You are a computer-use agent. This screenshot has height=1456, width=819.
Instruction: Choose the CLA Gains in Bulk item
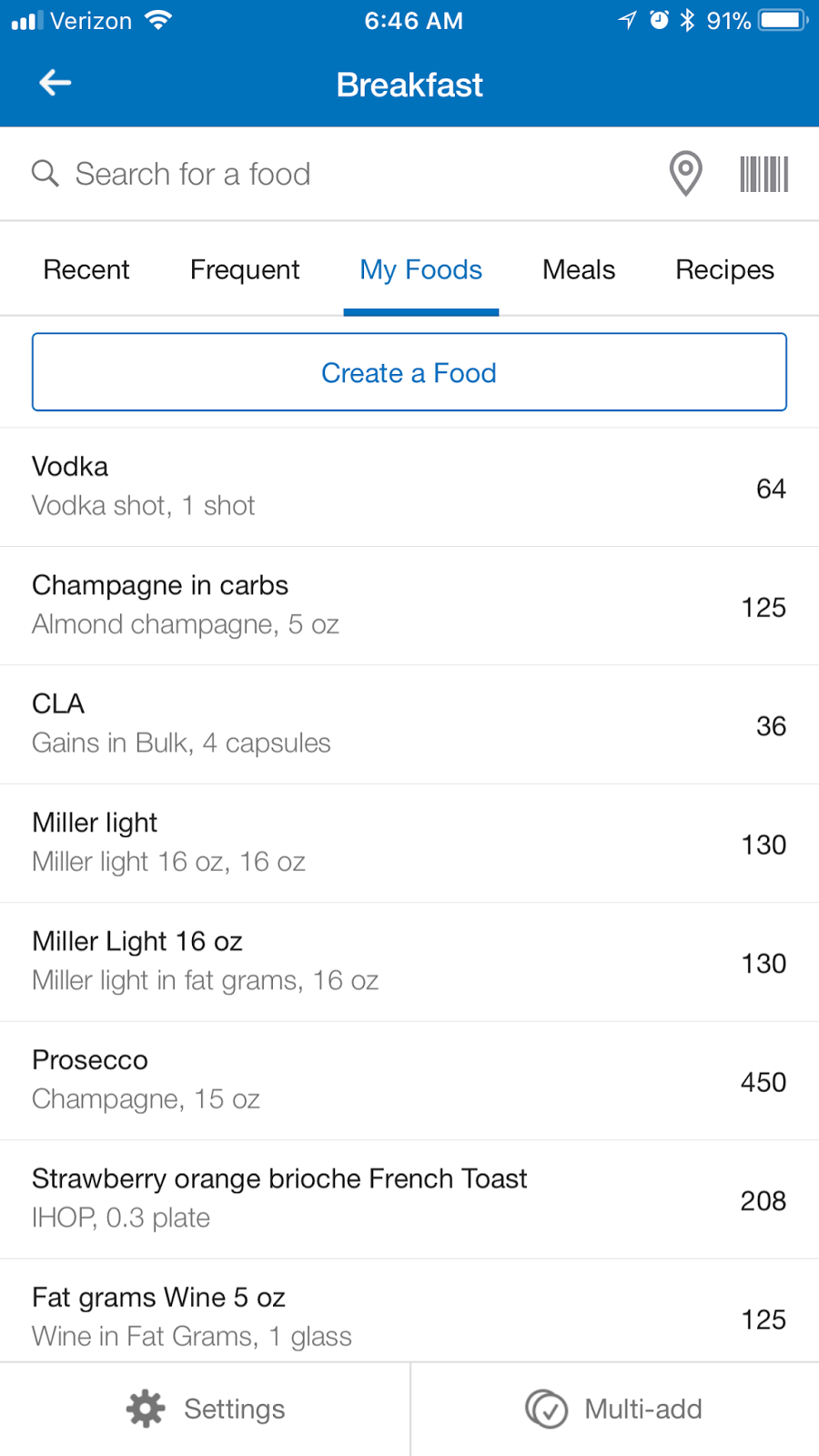point(409,724)
